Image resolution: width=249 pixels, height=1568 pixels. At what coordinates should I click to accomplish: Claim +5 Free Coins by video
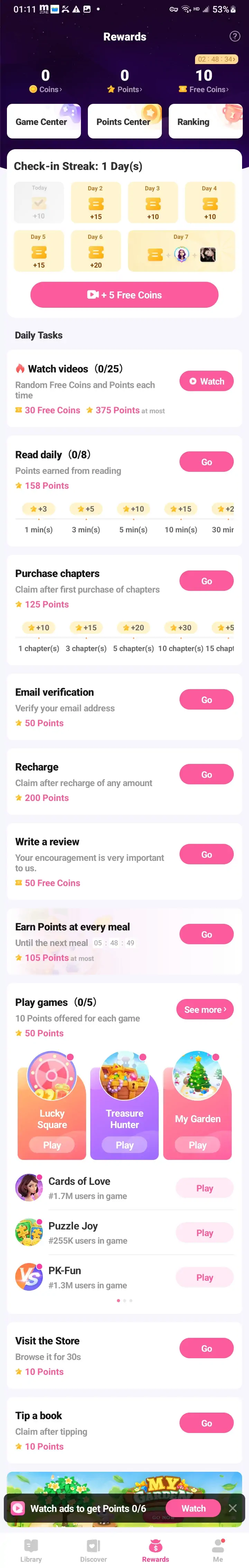tap(124, 295)
